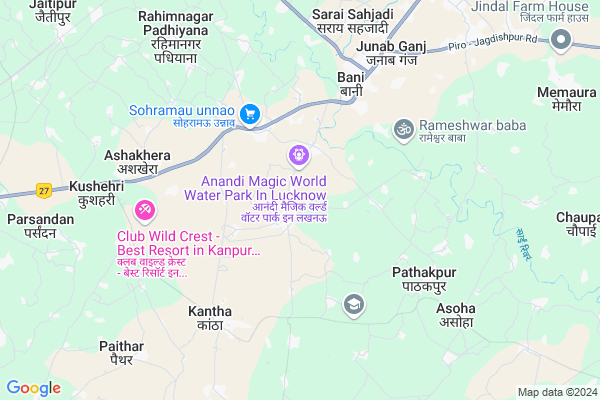This screenshot has height=400, width=600.
Task: Tap the Club Wild Crest resort pin
Action: (145, 211)
